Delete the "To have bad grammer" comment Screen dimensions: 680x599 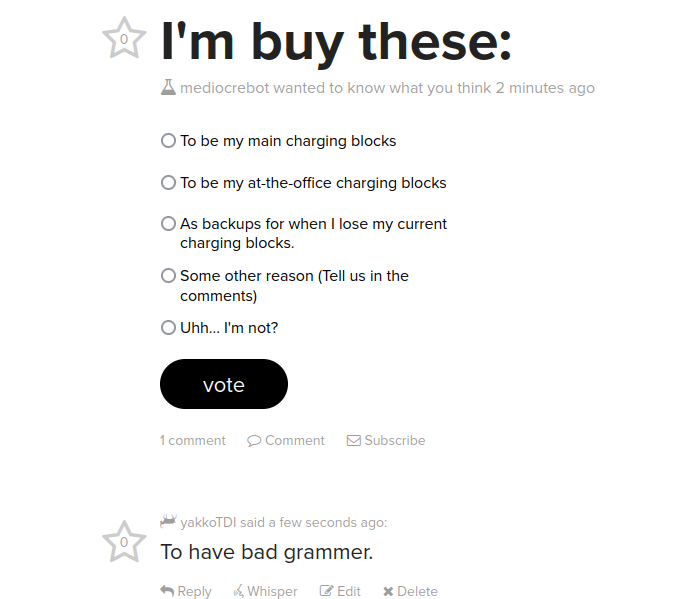pos(410,591)
